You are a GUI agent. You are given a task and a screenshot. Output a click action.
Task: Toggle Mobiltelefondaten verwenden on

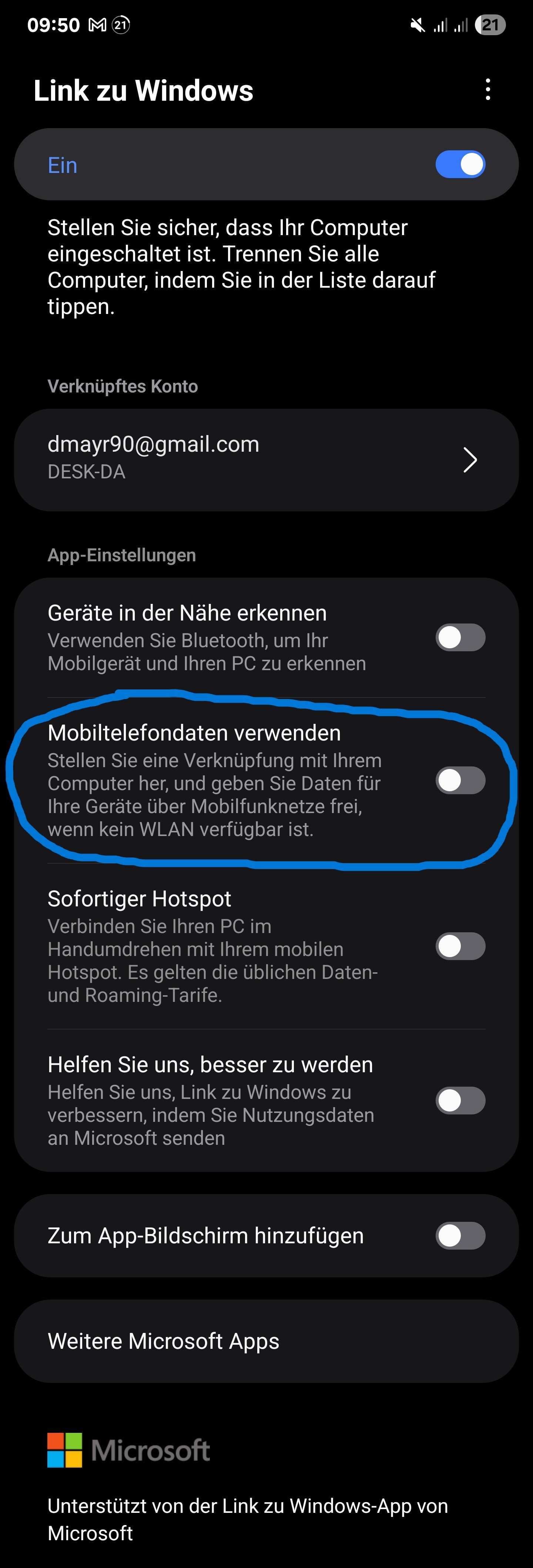(460, 780)
